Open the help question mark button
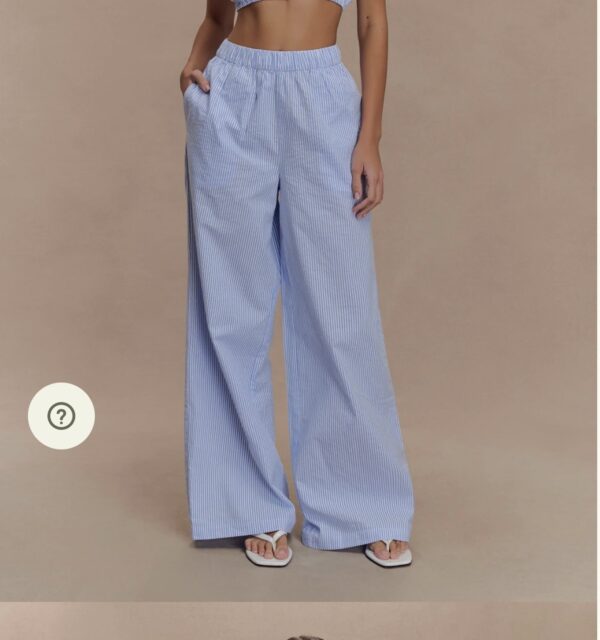Image resolution: width=600 pixels, height=640 pixels. [x=61, y=416]
